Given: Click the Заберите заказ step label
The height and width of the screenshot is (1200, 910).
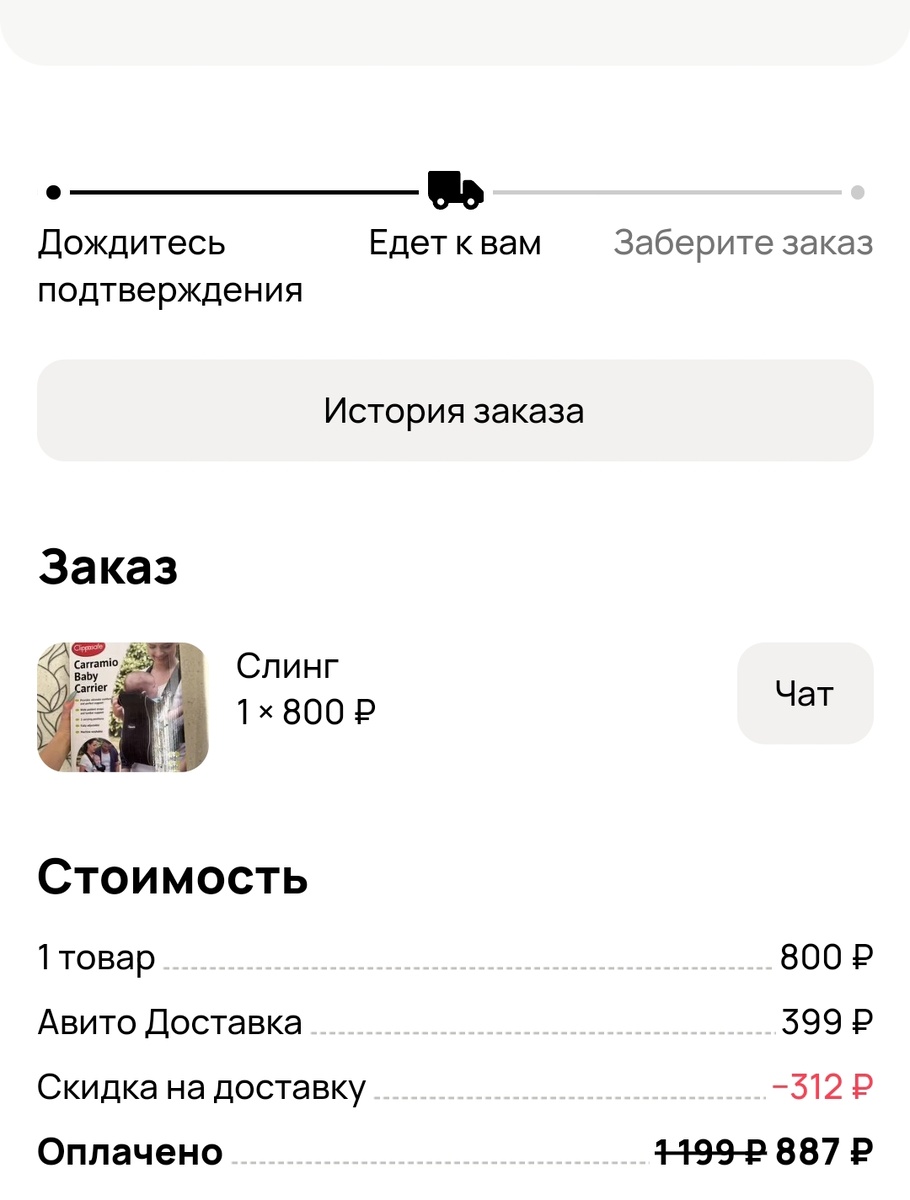Looking at the screenshot, I should (744, 242).
